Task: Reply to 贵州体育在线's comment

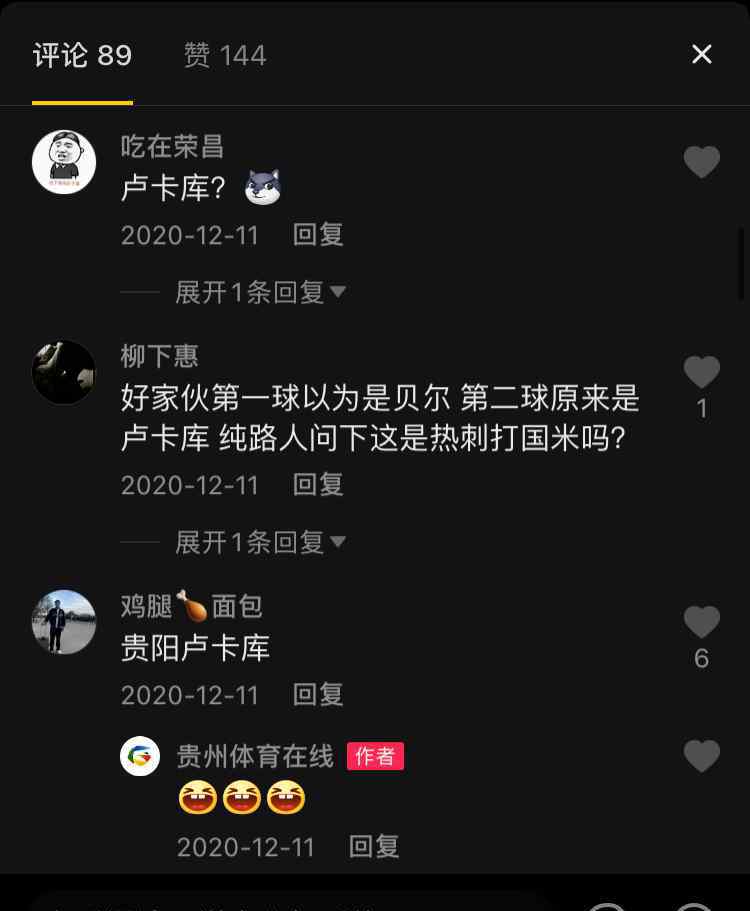Action: pos(374,847)
